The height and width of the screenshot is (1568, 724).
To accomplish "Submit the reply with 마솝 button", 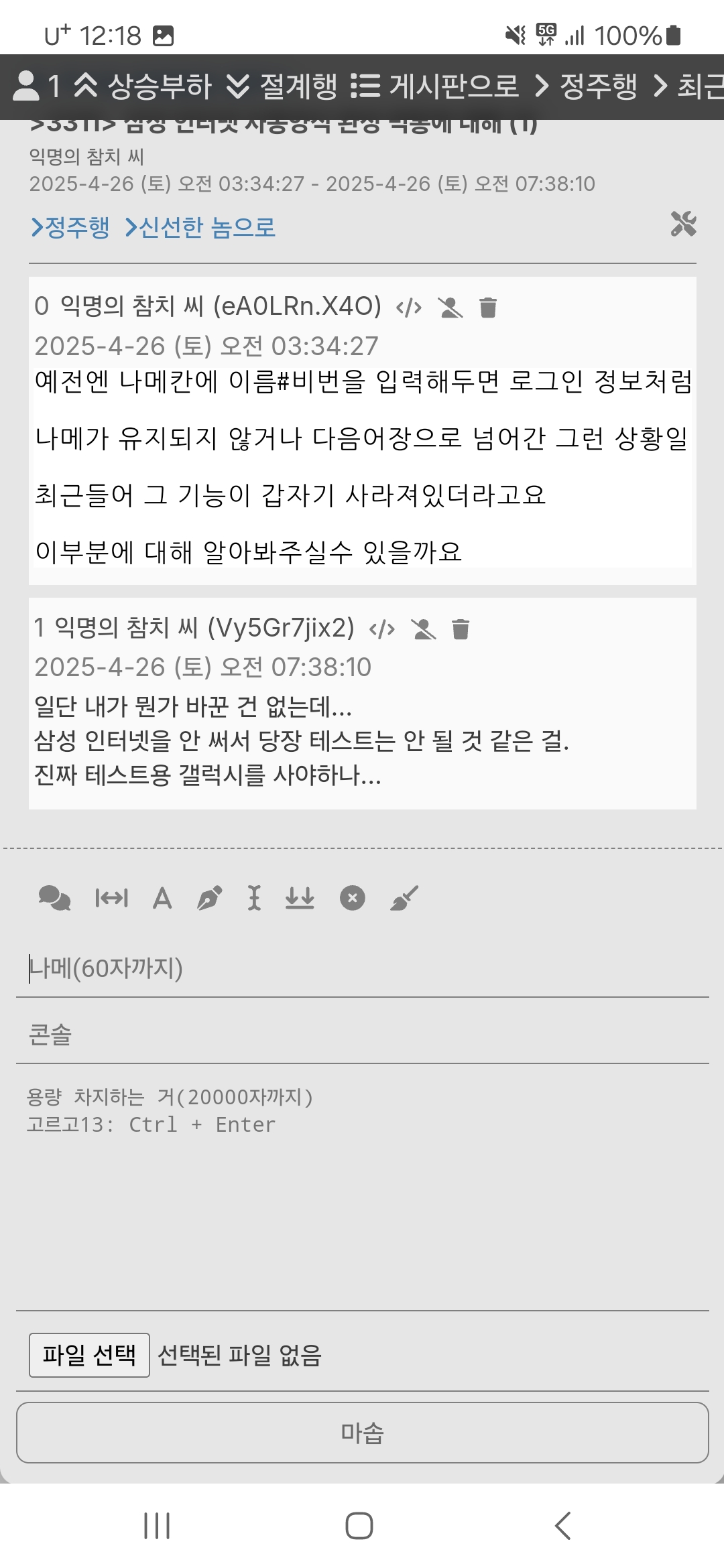I will pos(362,1433).
